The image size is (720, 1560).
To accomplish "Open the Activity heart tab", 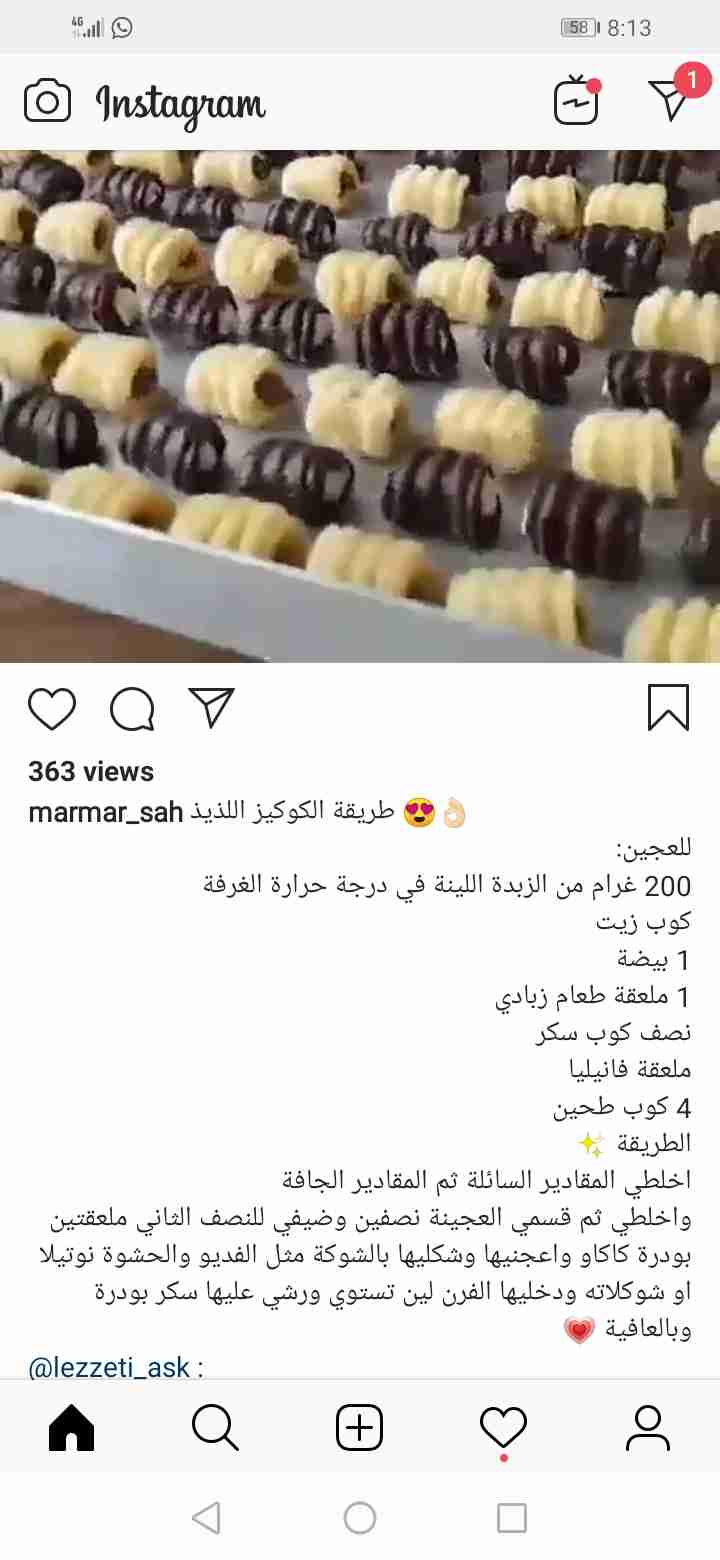I will 503,1428.
